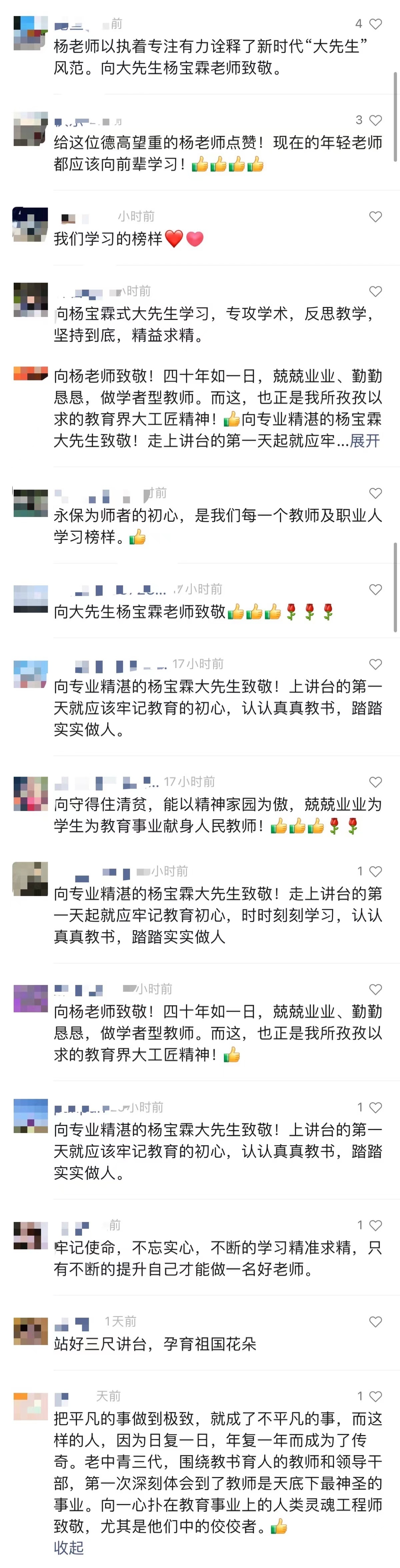Open avatar of 我们学习的榜样 commenter
Viewport: 400px width, 1568px height.
(x=30, y=224)
